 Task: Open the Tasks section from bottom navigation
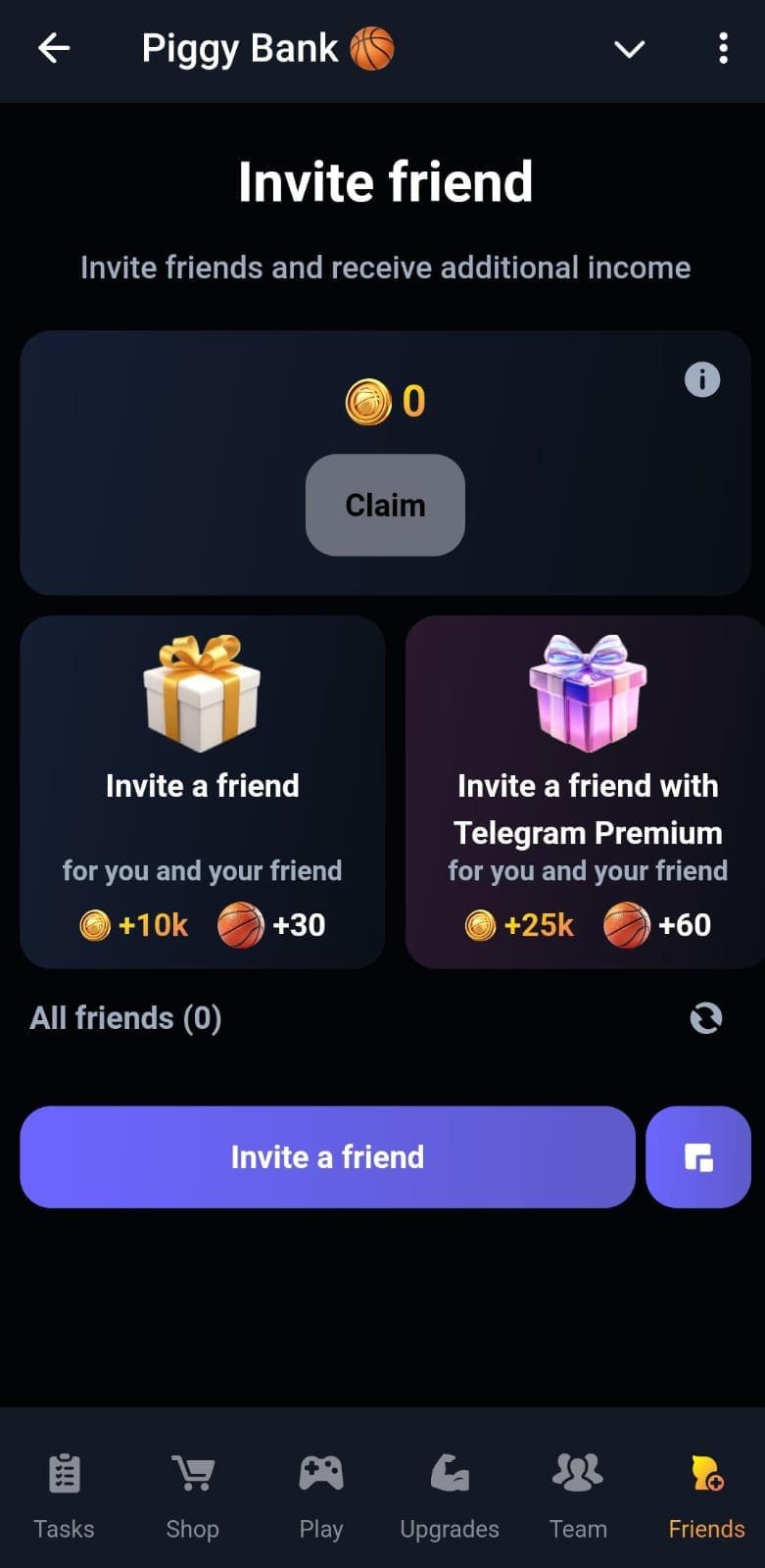(x=63, y=1494)
